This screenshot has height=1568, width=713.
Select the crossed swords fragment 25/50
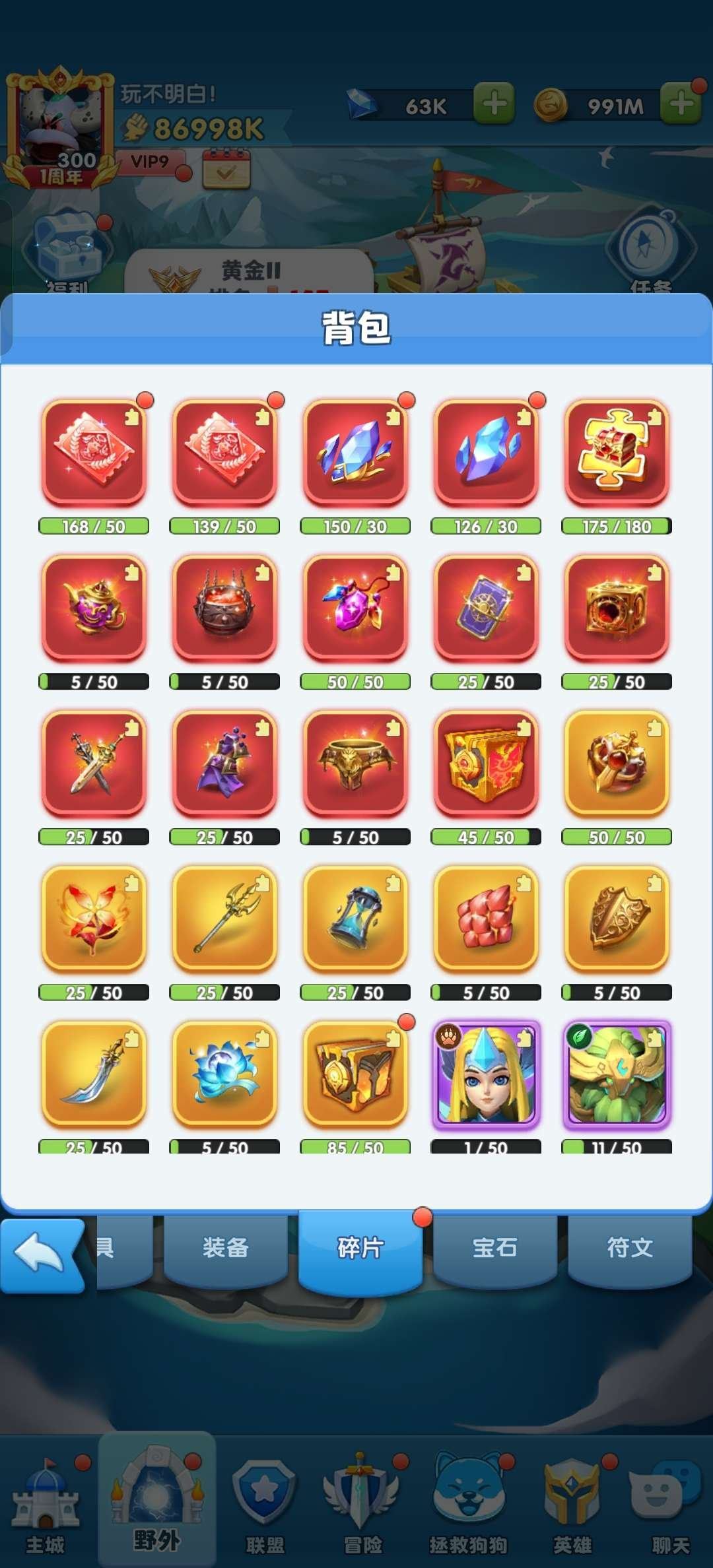pyautogui.click(x=94, y=764)
